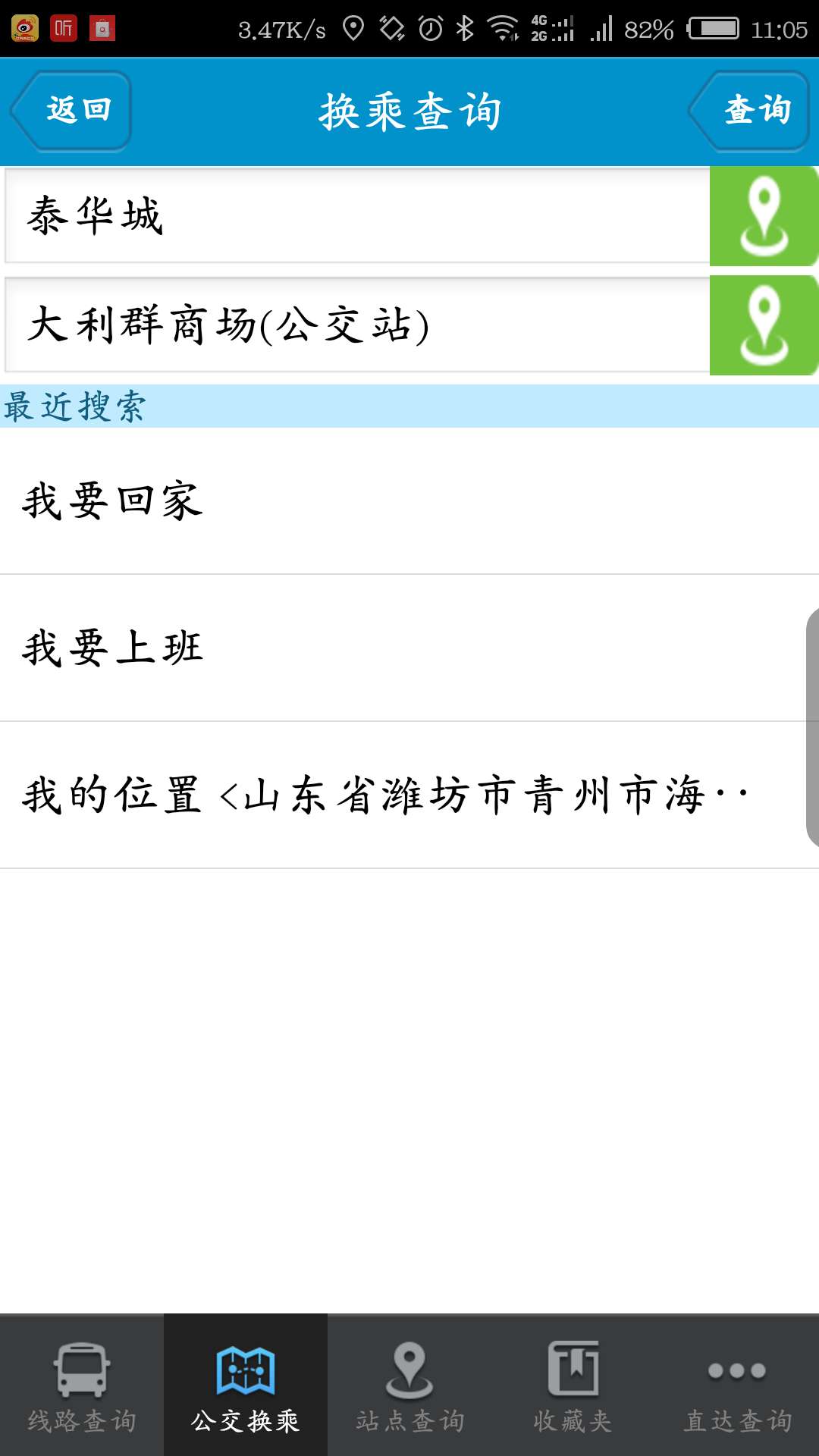Tap the green map pin beside 泰华城
819x1456 pixels.
[764, 215]
